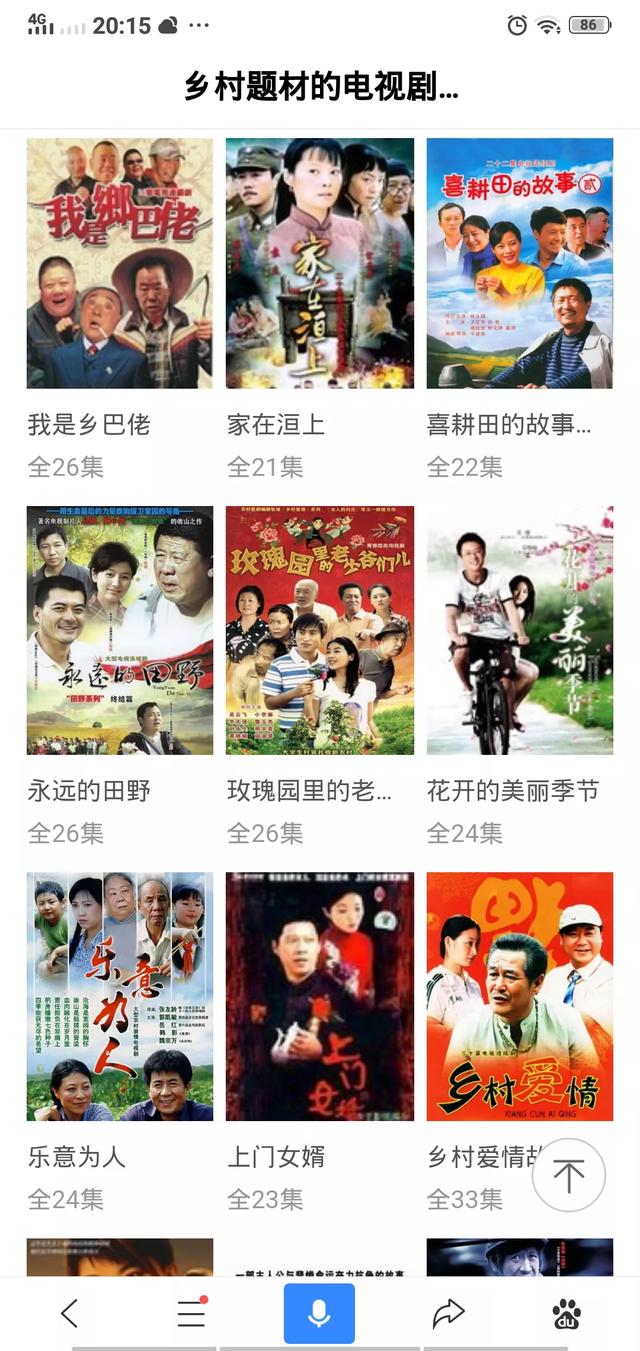Open the bottom bar menu icon
Image resolution: width=640 pixels, height=1351 pixels.
click(191, 1313)
